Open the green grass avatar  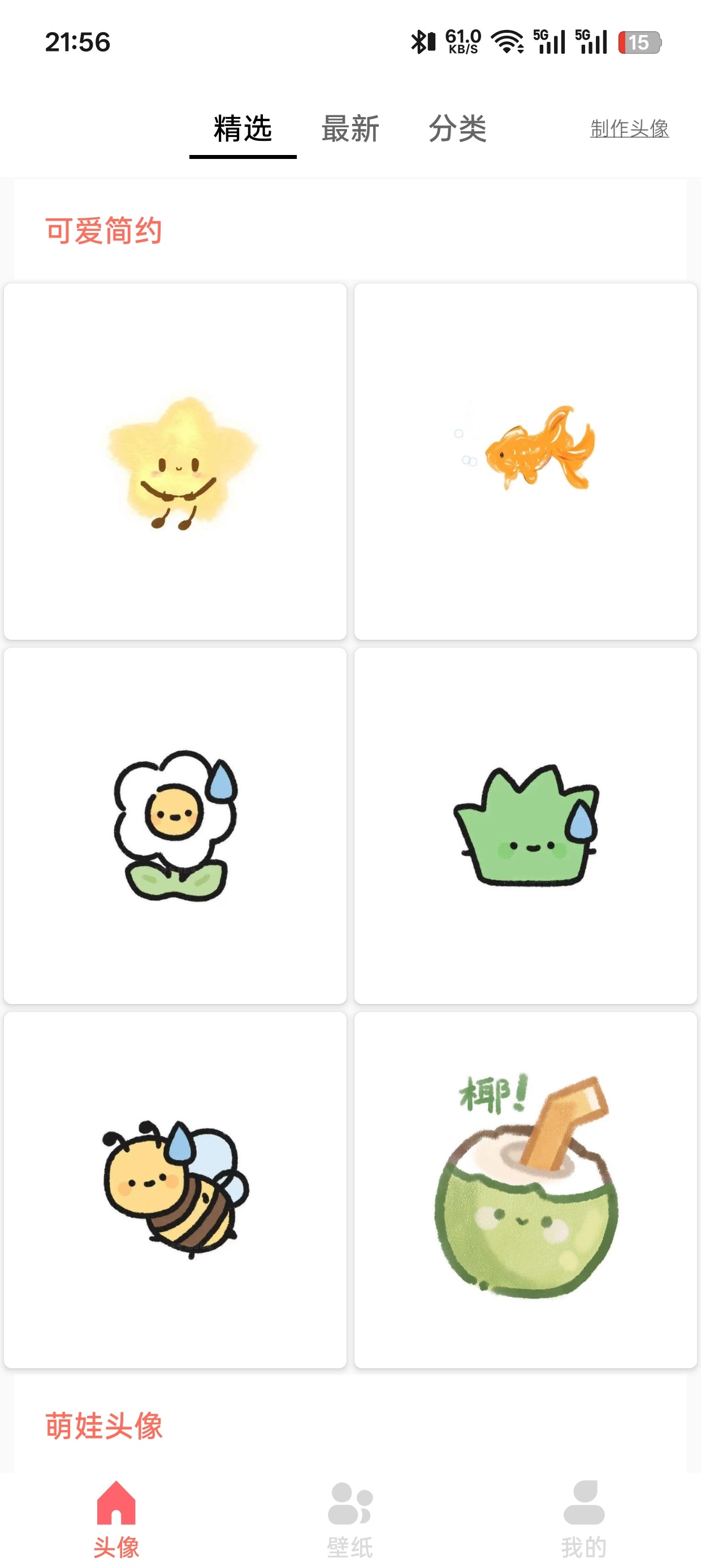pos(526,825)
